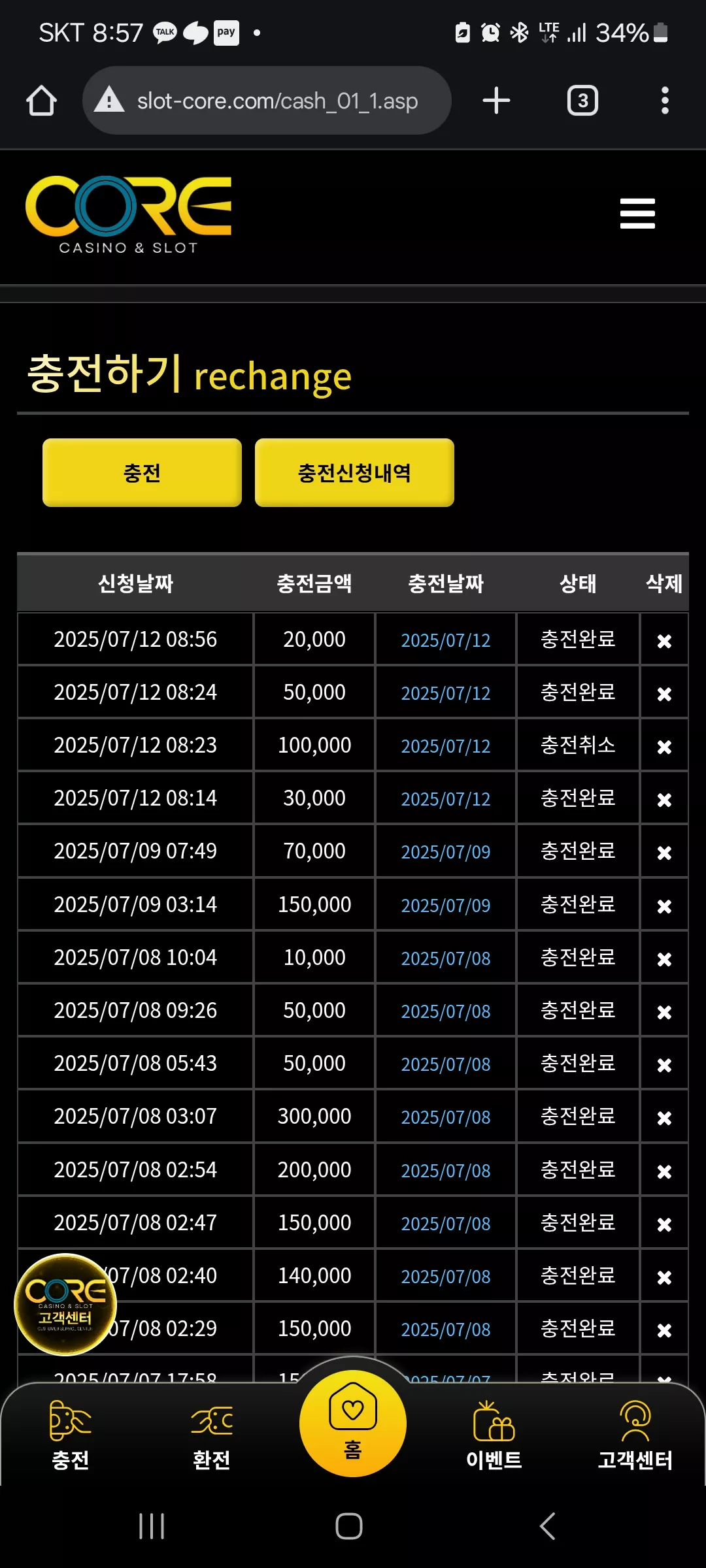Delete the cancelled 100,000 recharge entry
706x1568 pixels.
(x=664, y=747)
